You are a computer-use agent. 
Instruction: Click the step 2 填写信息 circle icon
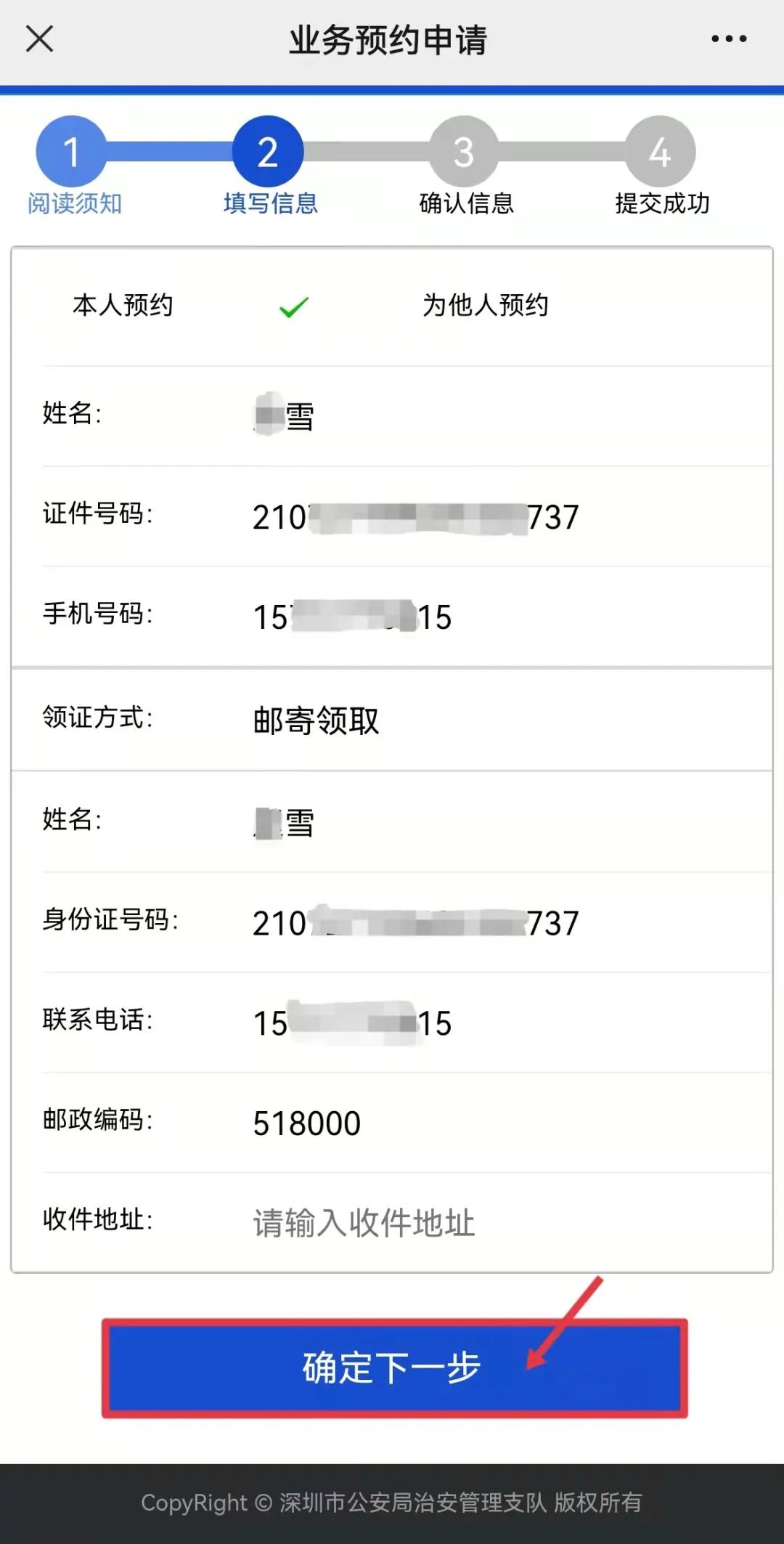pyautogui.click(x=269, y=153)
